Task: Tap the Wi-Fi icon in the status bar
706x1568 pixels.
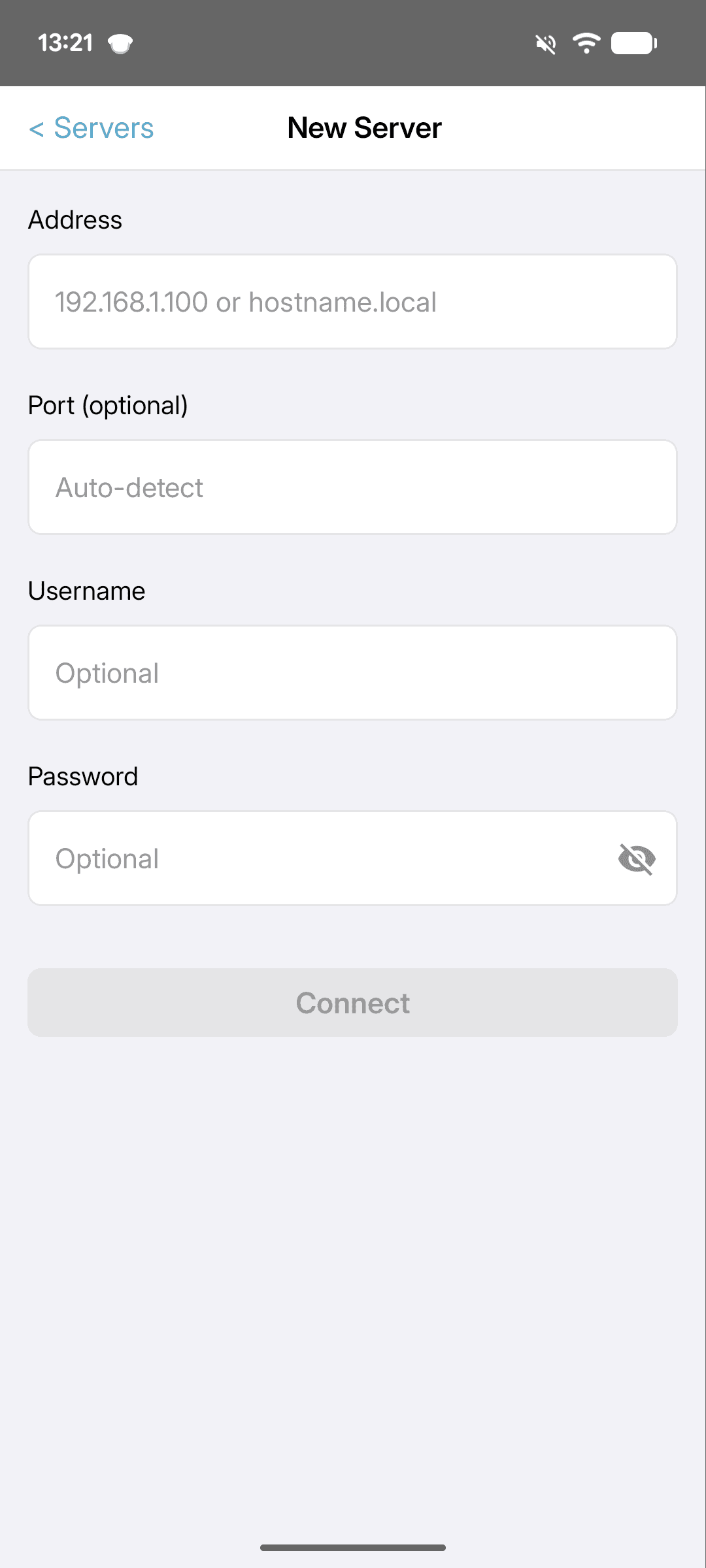Action: (586, 42)
